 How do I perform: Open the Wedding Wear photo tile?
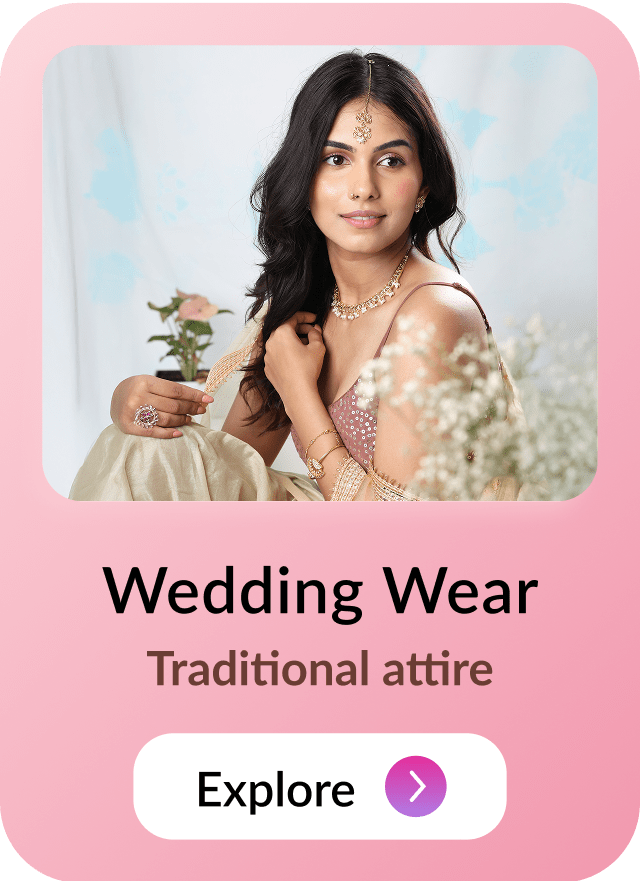pyautogui.click(x=320, y=272)
